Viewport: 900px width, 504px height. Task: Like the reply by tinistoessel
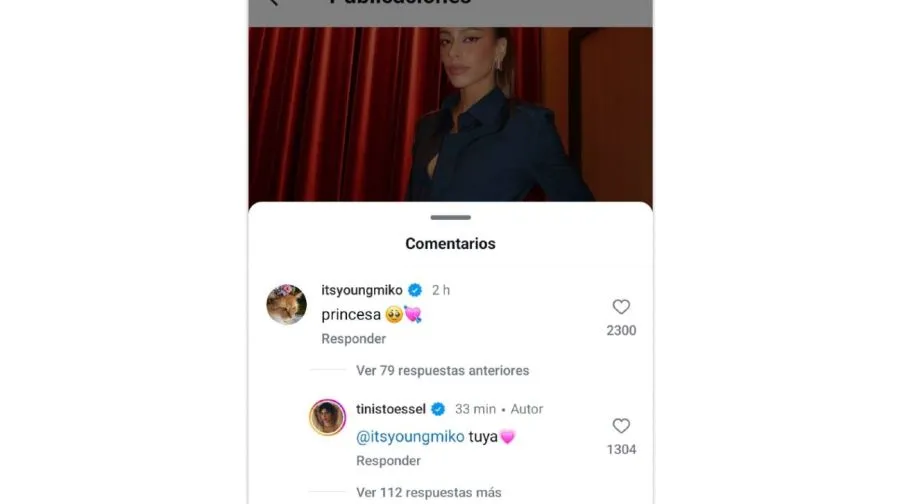(x=621, y=426)
